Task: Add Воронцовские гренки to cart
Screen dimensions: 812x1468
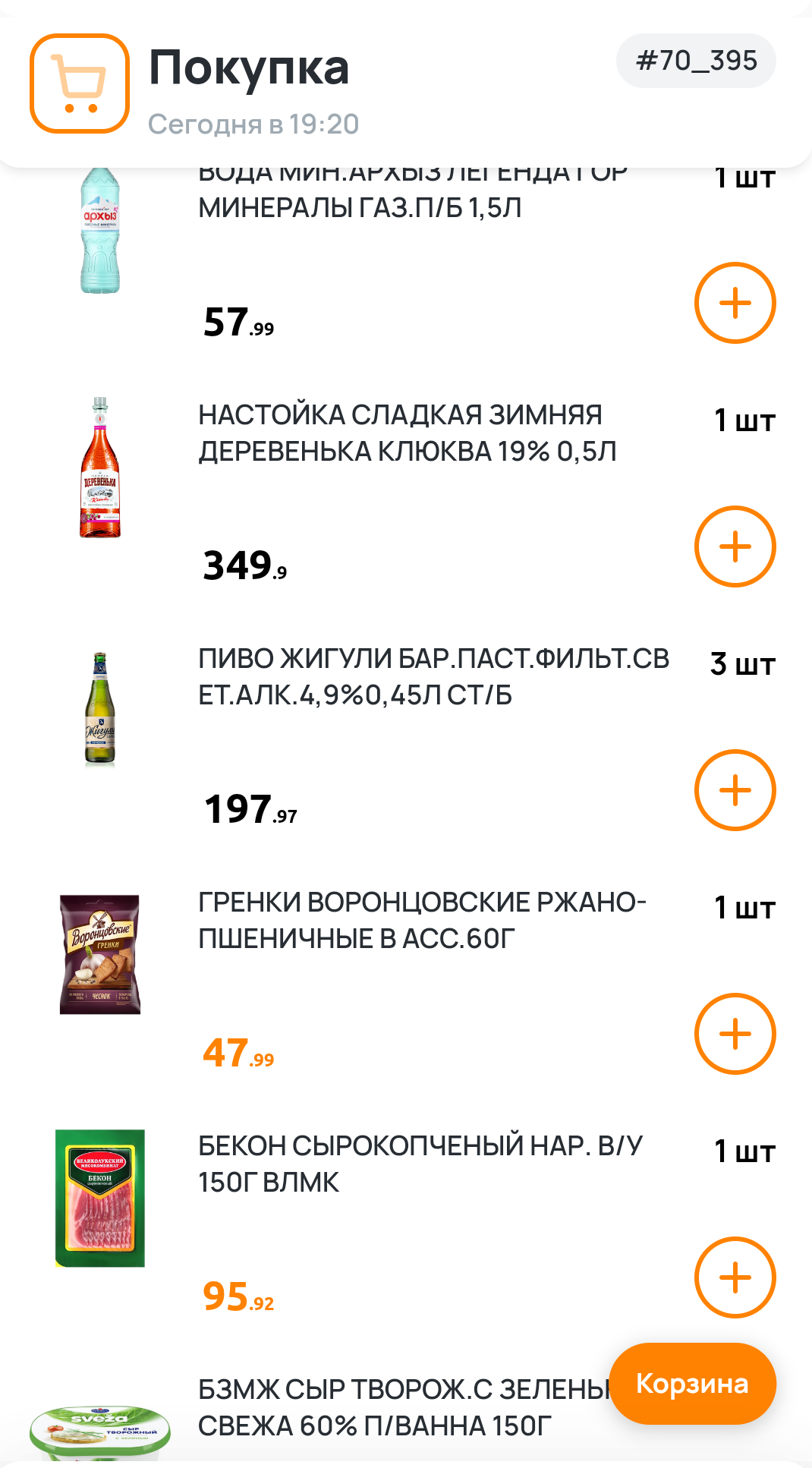Action: coord(735,1034)
